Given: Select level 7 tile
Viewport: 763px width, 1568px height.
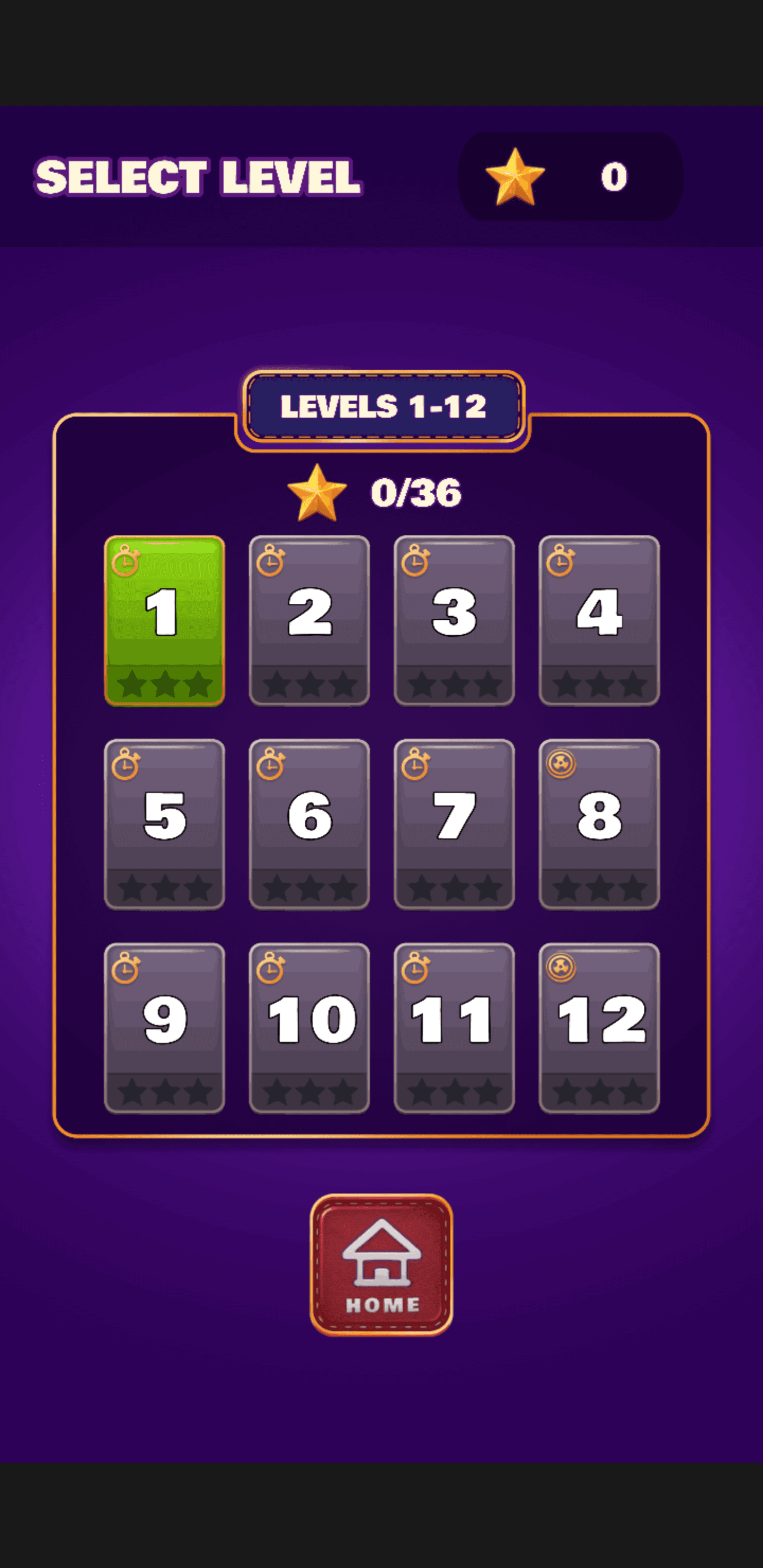Looking at the screenshot, I should pos(454,824).
